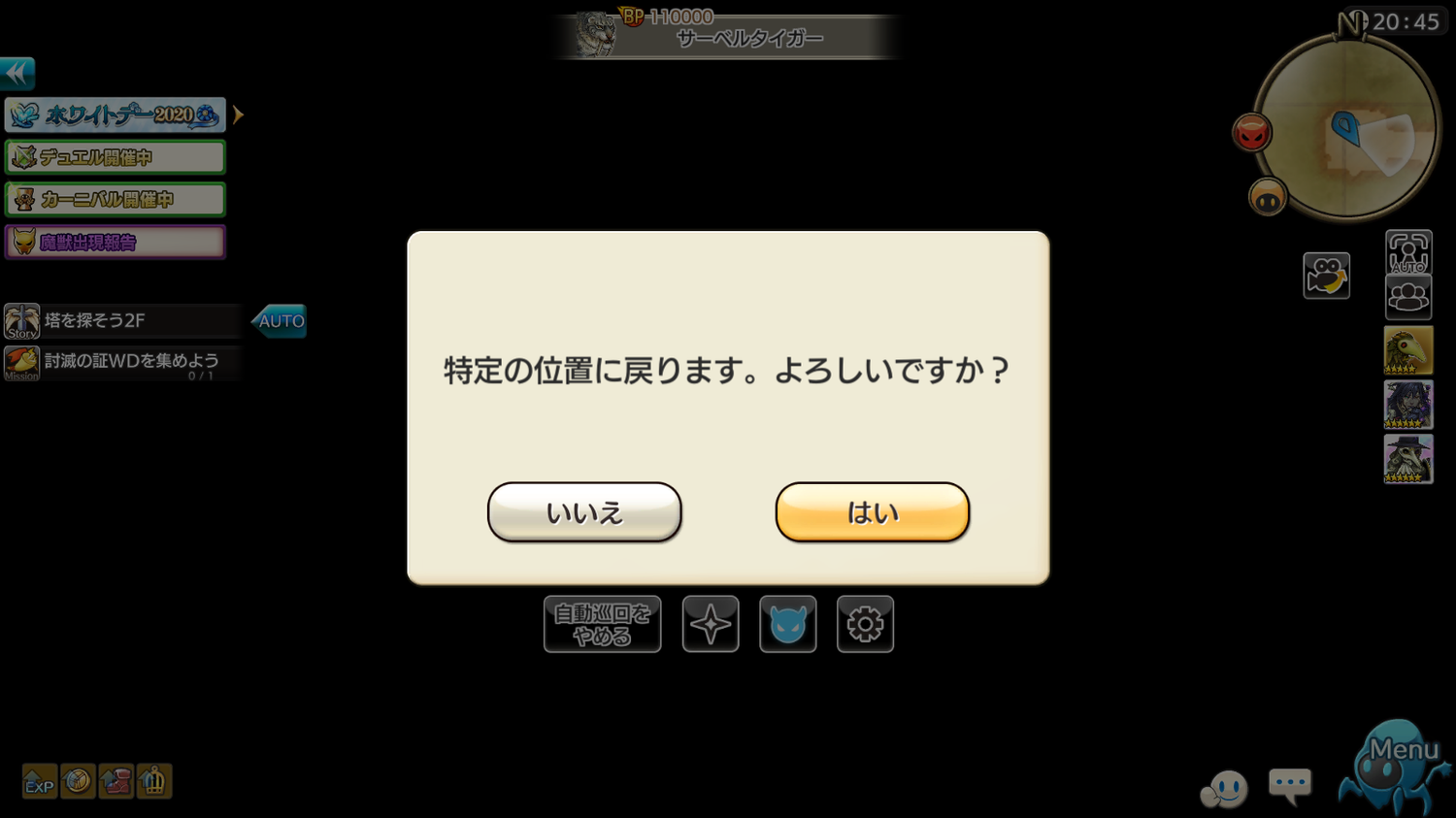Open the デュエル開催中 banner
The height and width of the screenshot is (818, 1456).
point(116,157)
